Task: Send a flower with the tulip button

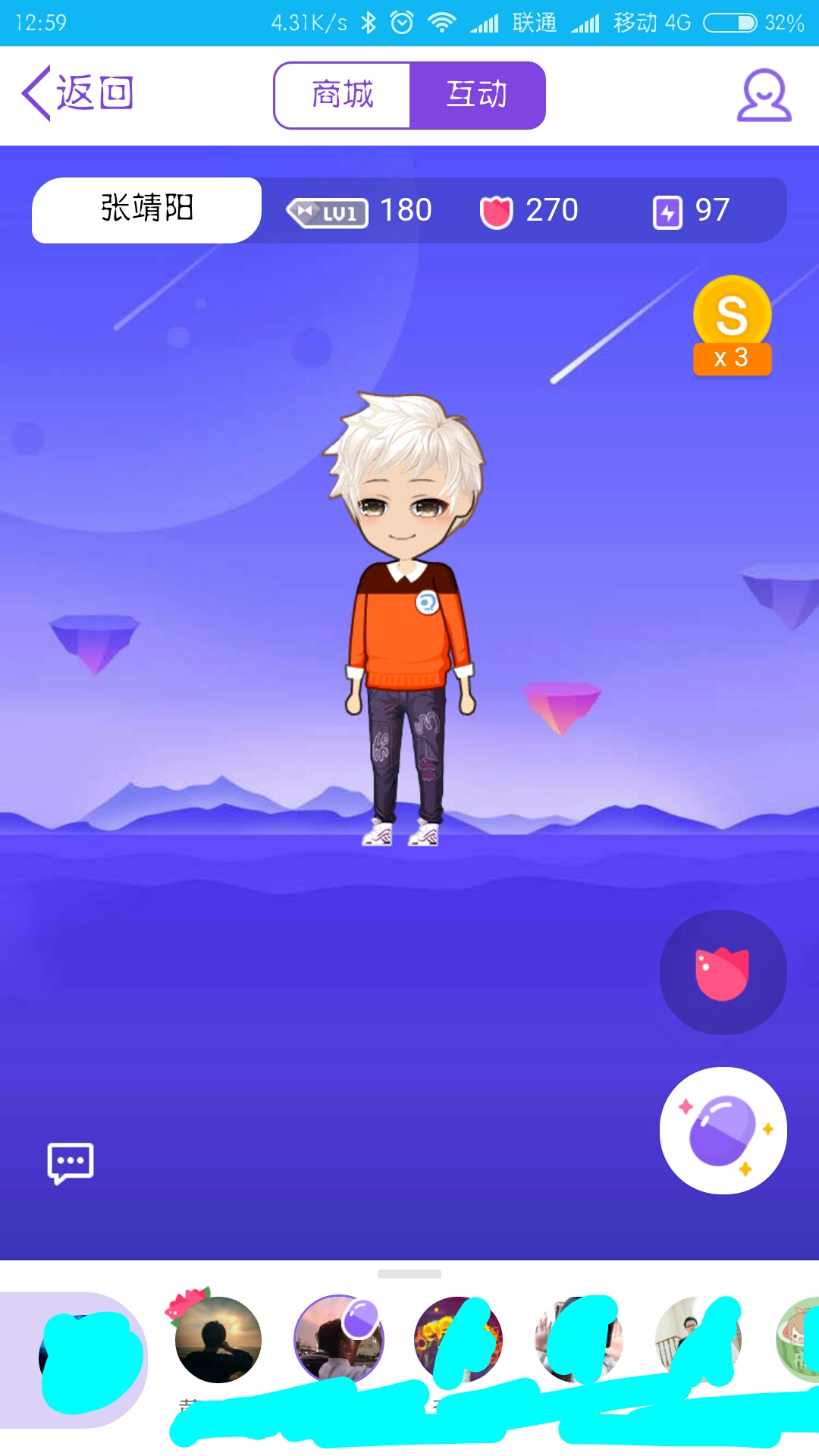Action: (x=723, y=973)
